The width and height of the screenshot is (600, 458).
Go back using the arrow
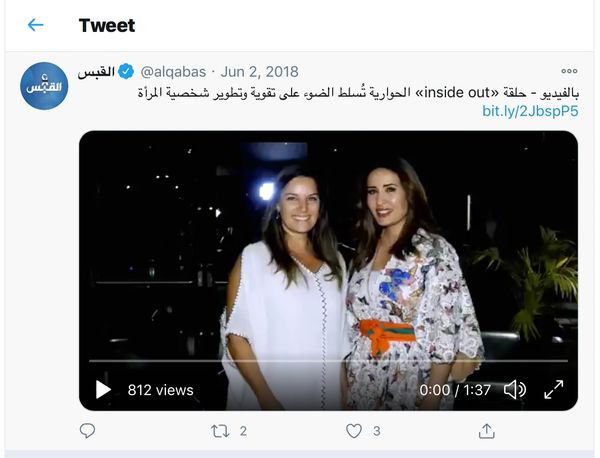(35, 25)
